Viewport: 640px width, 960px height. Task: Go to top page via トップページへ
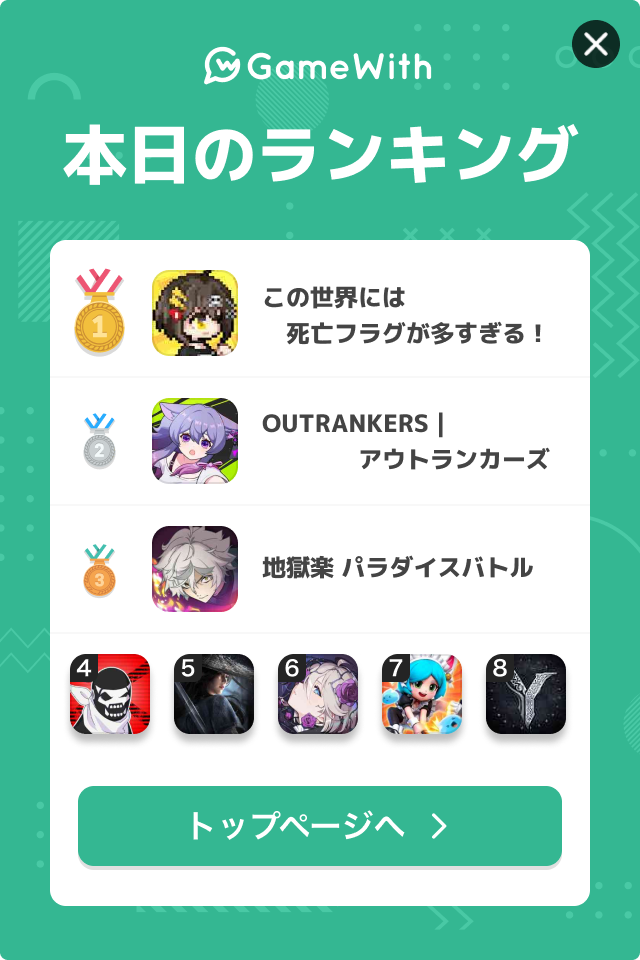click(x=320, y=826)
